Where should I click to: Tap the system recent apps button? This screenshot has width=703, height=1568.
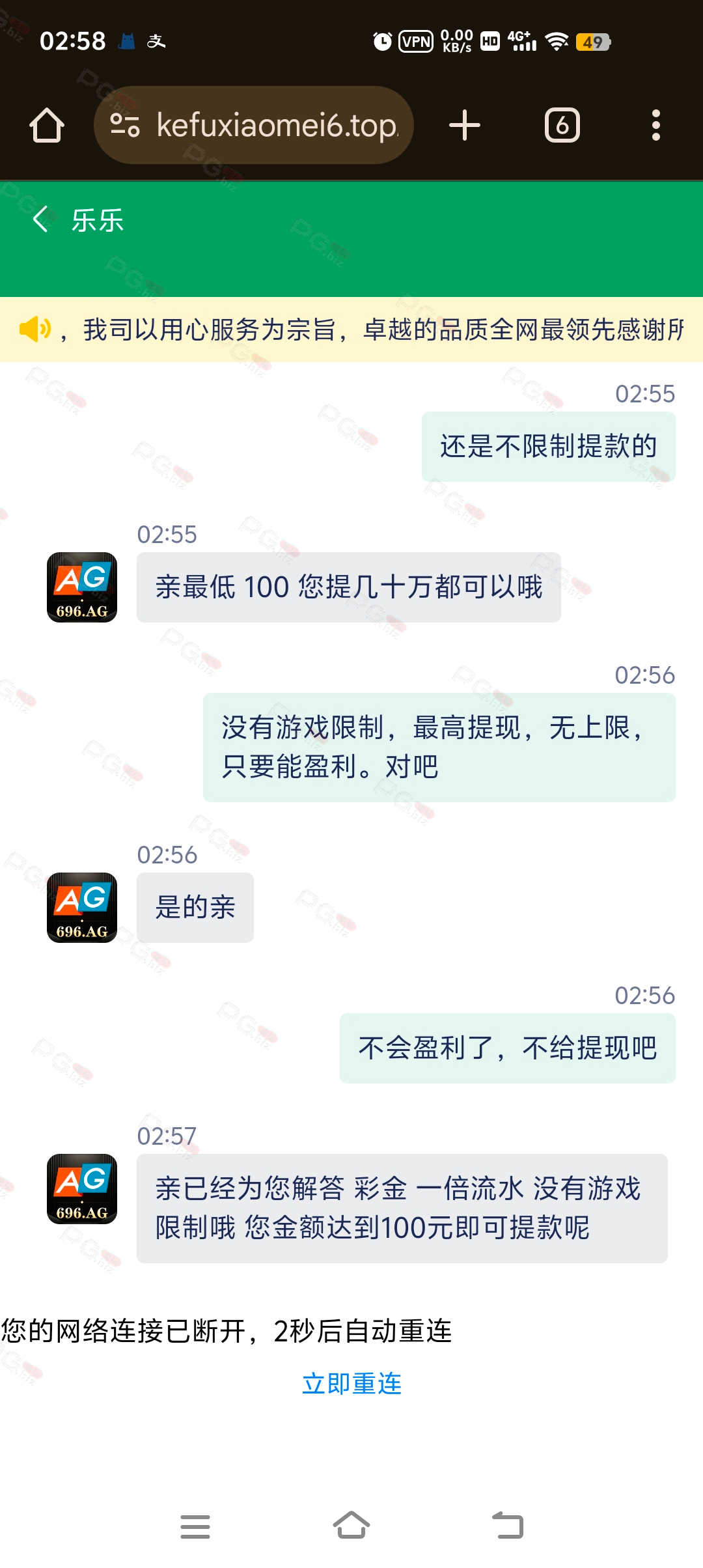(195, 1526)
